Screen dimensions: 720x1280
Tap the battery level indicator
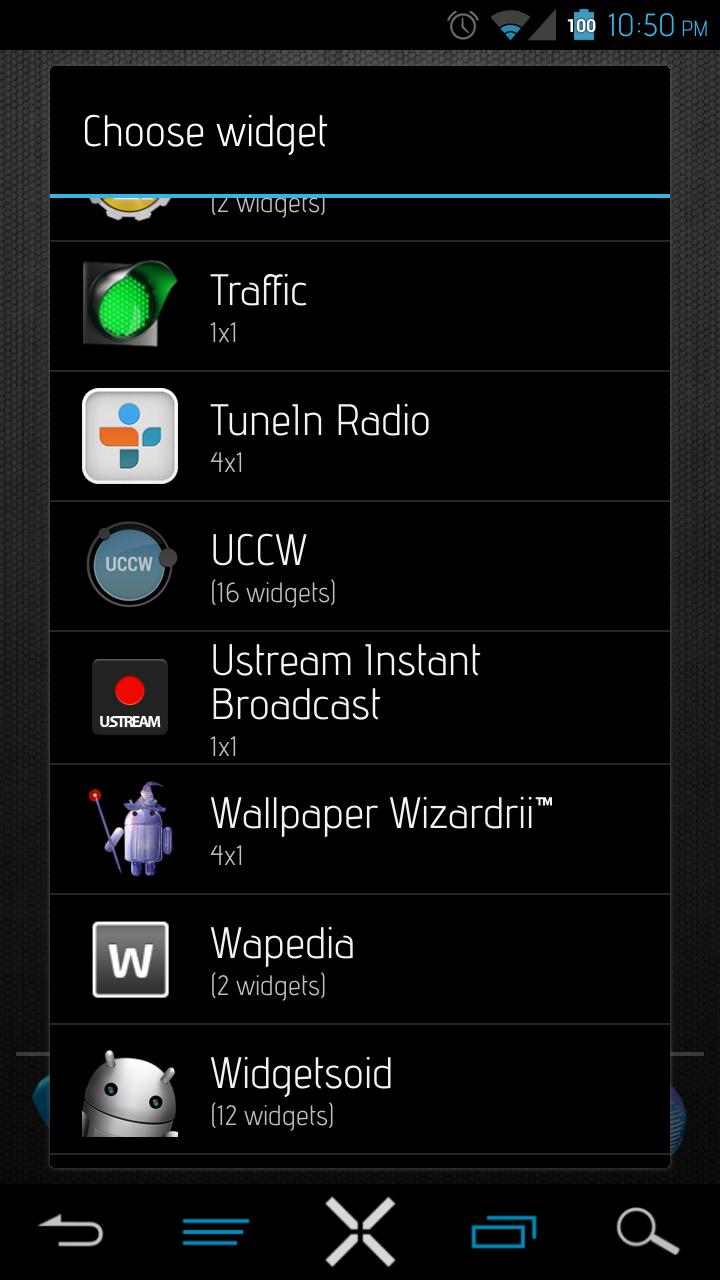(581, 24)
